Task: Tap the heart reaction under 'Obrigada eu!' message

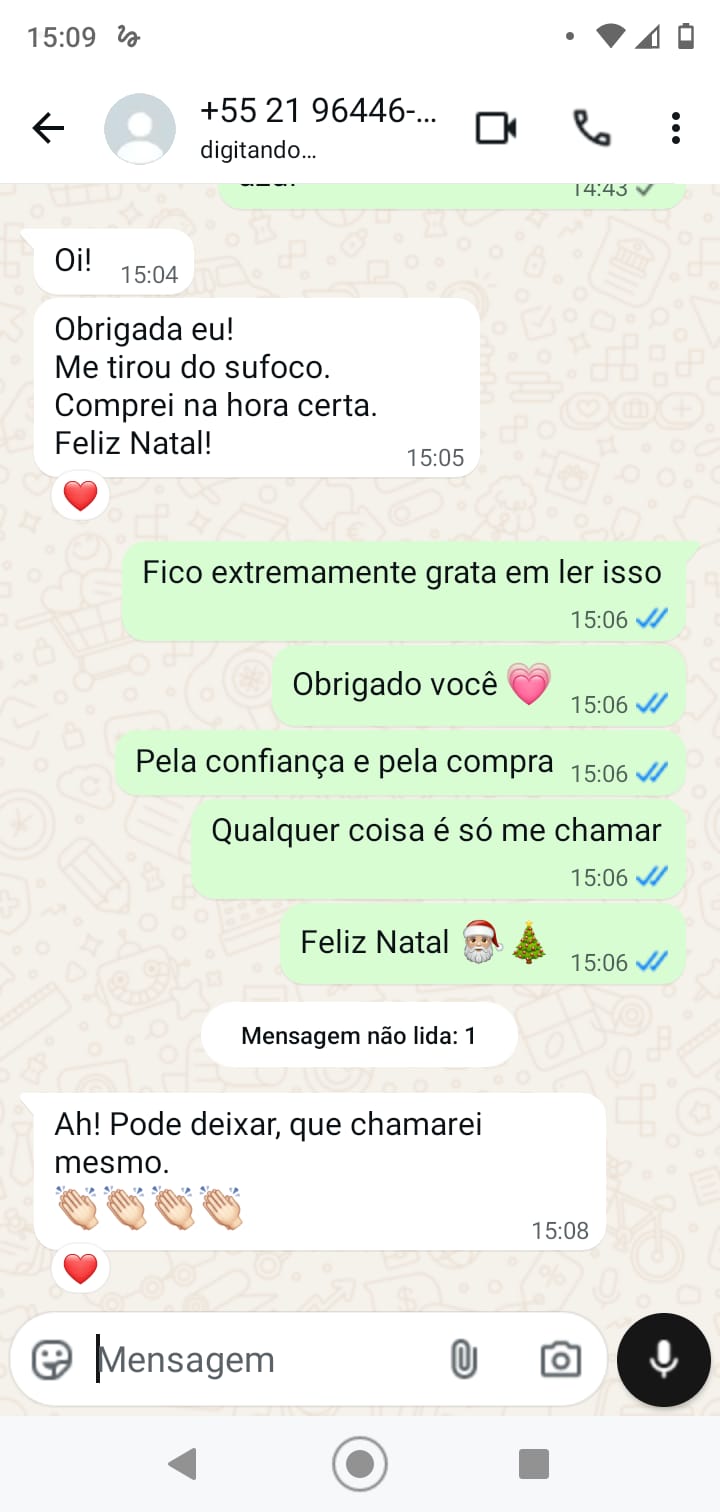Action: coord(79,494)
